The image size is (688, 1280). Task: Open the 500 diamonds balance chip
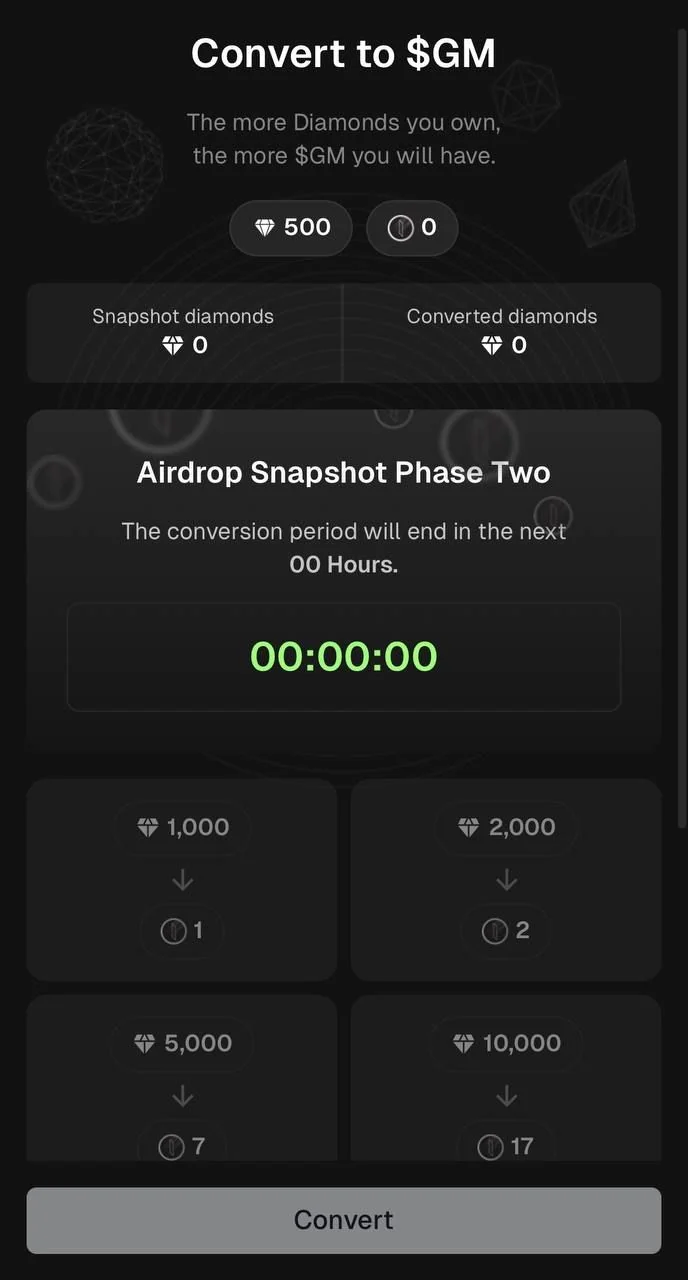tap(291, 228)
